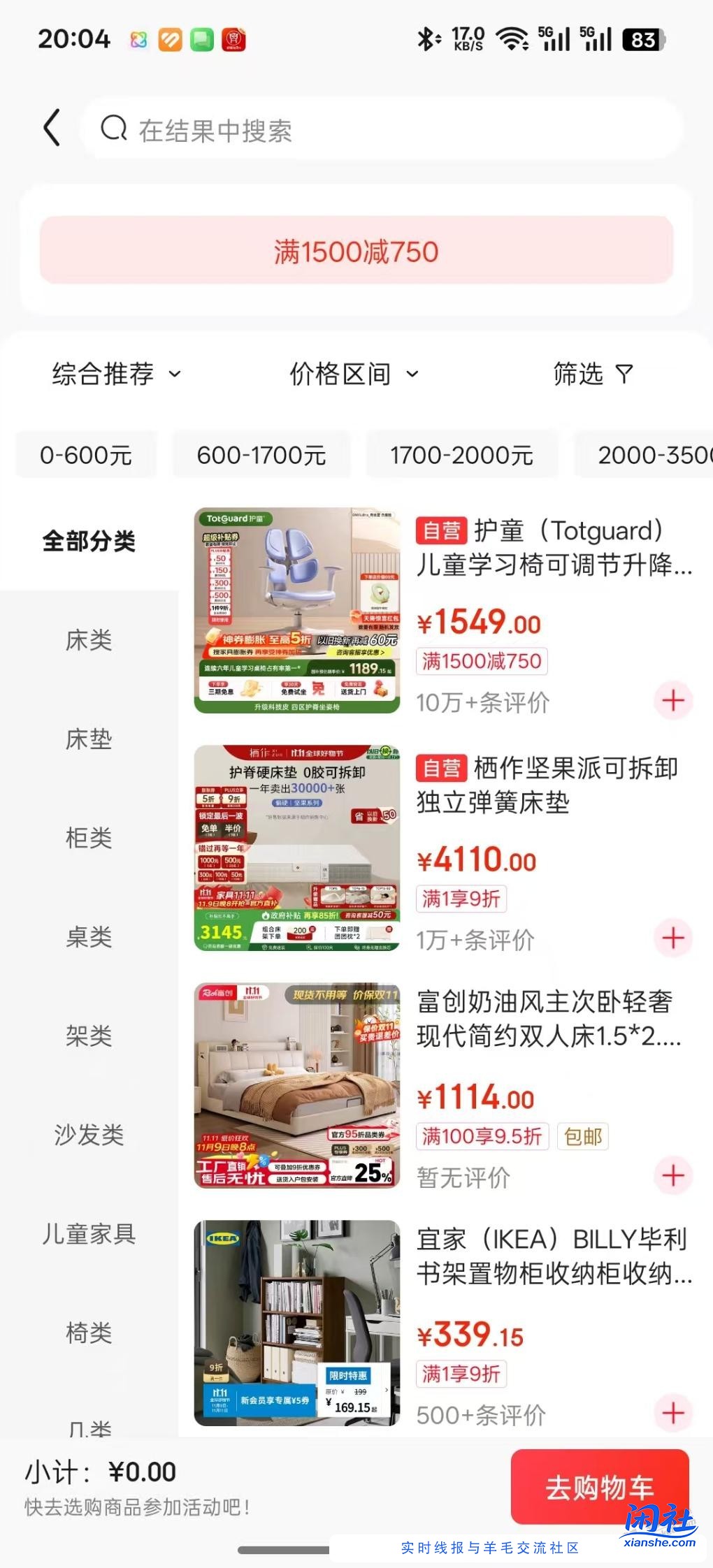Screen dimensions: 713x1568
Task: Tap the back arrow to return to results
Action: 50,128
